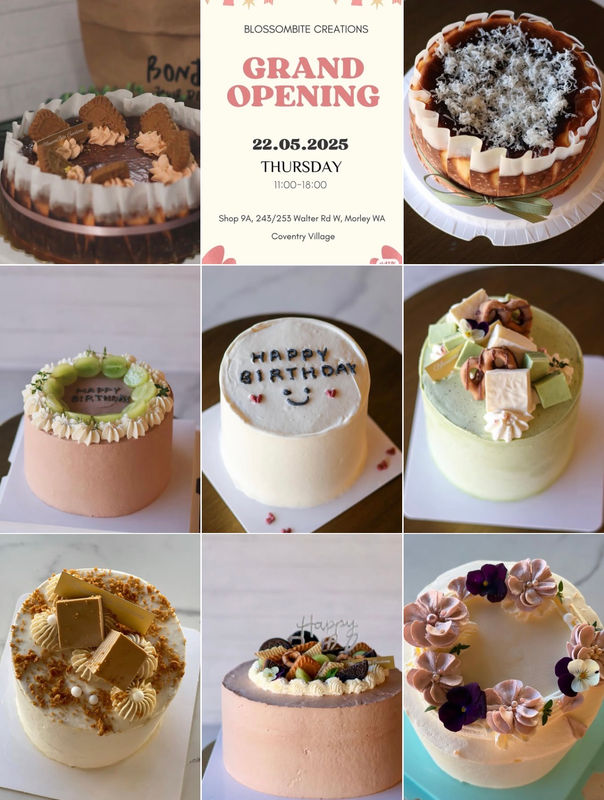Open the pink cake with green grapes
This screenshot has width=604, height=800.
(99, 398)
